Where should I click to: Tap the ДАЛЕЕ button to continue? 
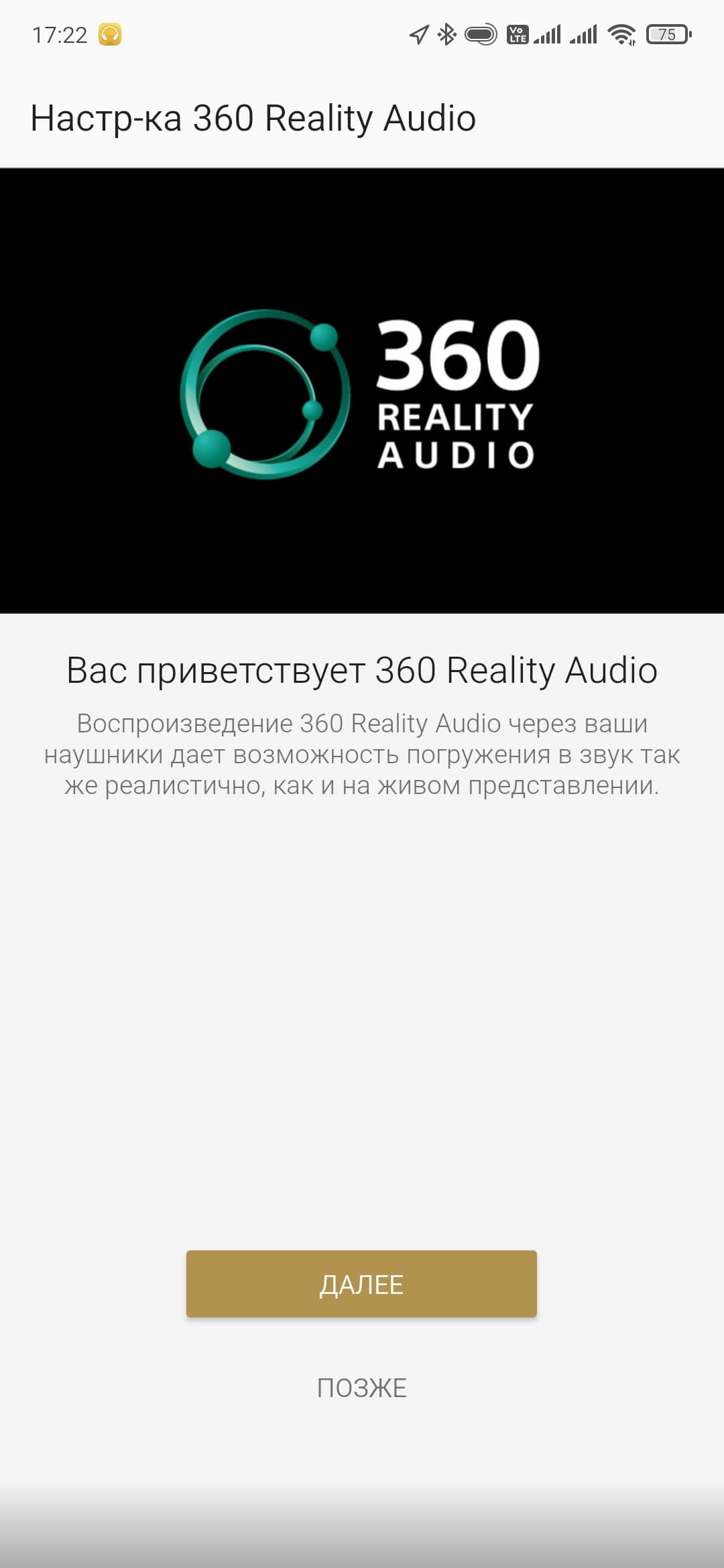pyautogui.click(x=361, y=1284)
